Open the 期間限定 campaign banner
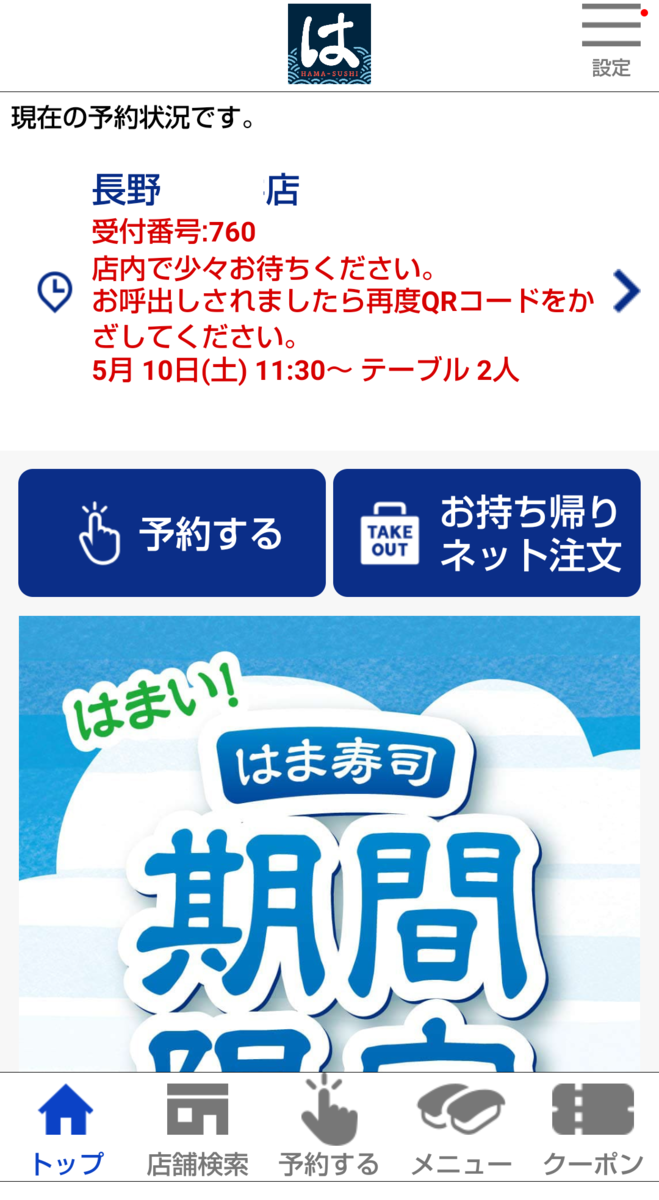 click(329, 843)
